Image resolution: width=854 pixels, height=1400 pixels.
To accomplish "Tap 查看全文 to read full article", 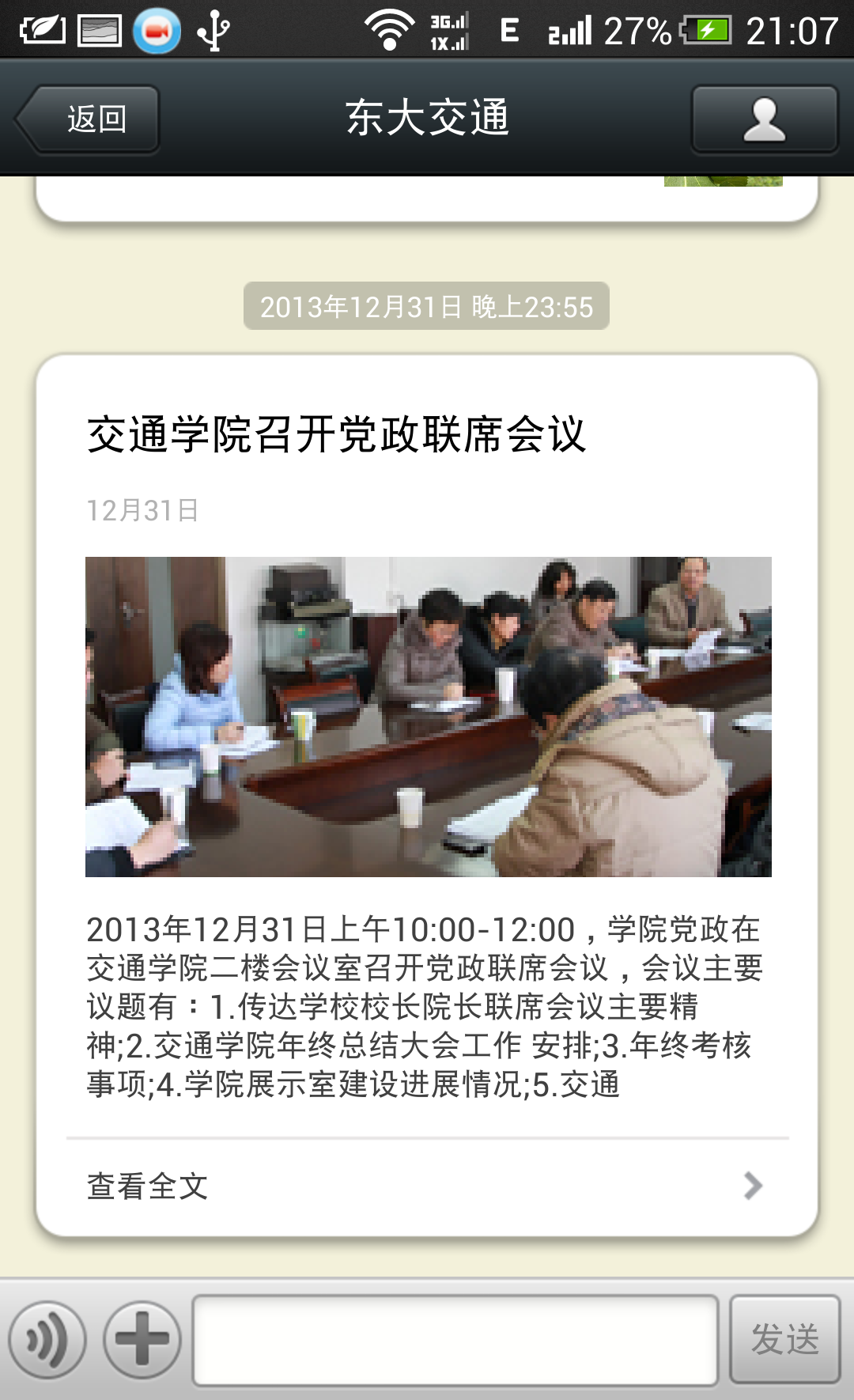I will pyautogui.click(x=427, y=1186).
